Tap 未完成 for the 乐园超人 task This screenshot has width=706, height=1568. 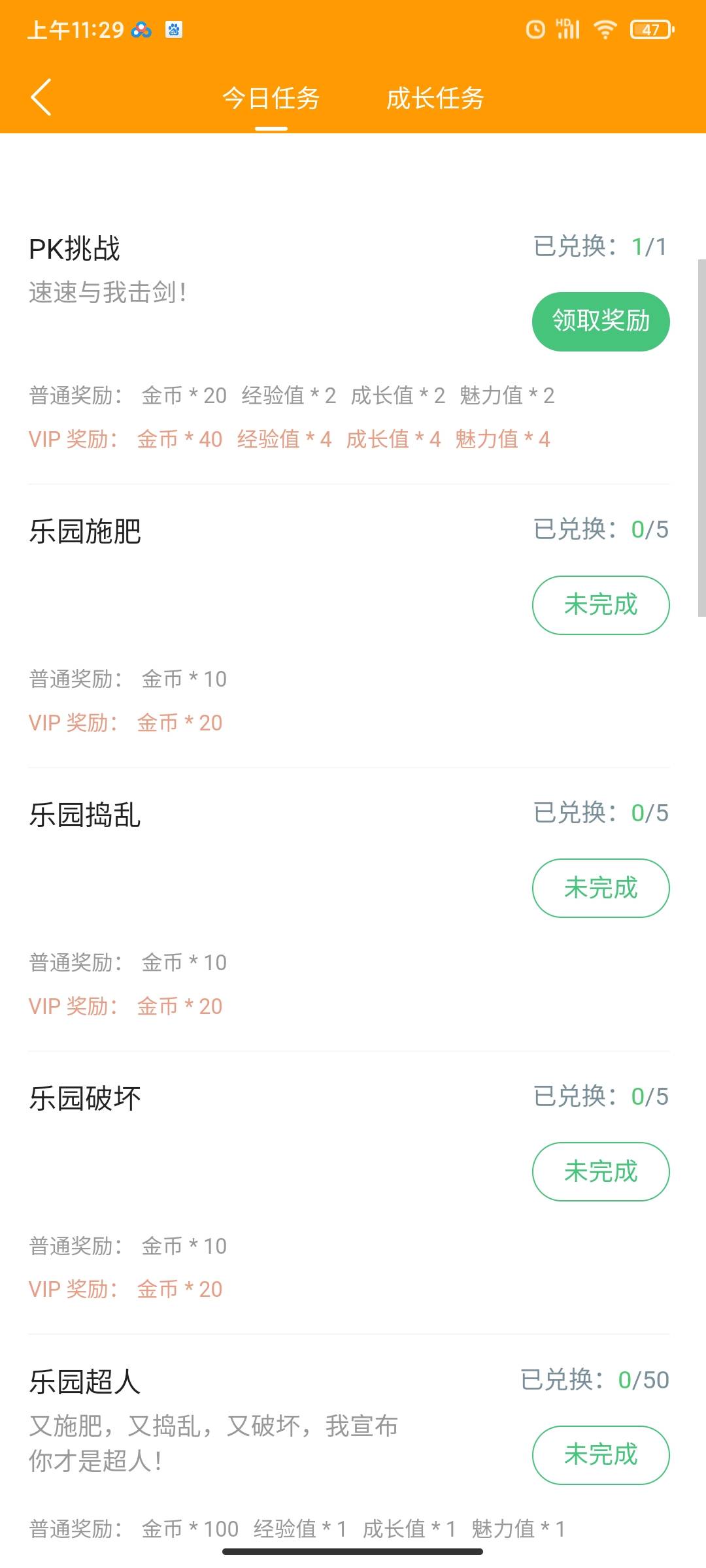pyautogui.click(x=601, y=1455)
